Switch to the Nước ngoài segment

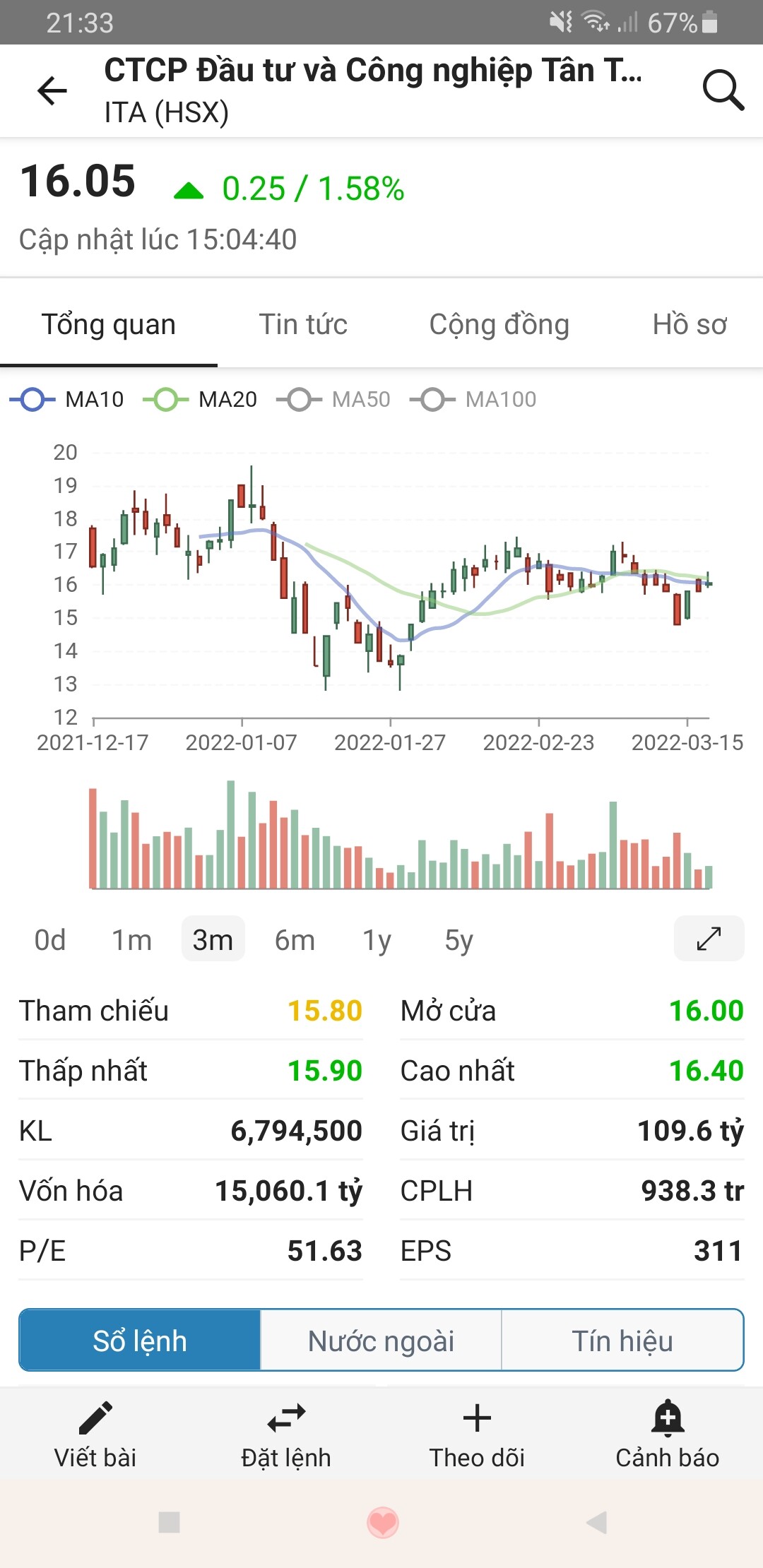(x=381, y=1341)
